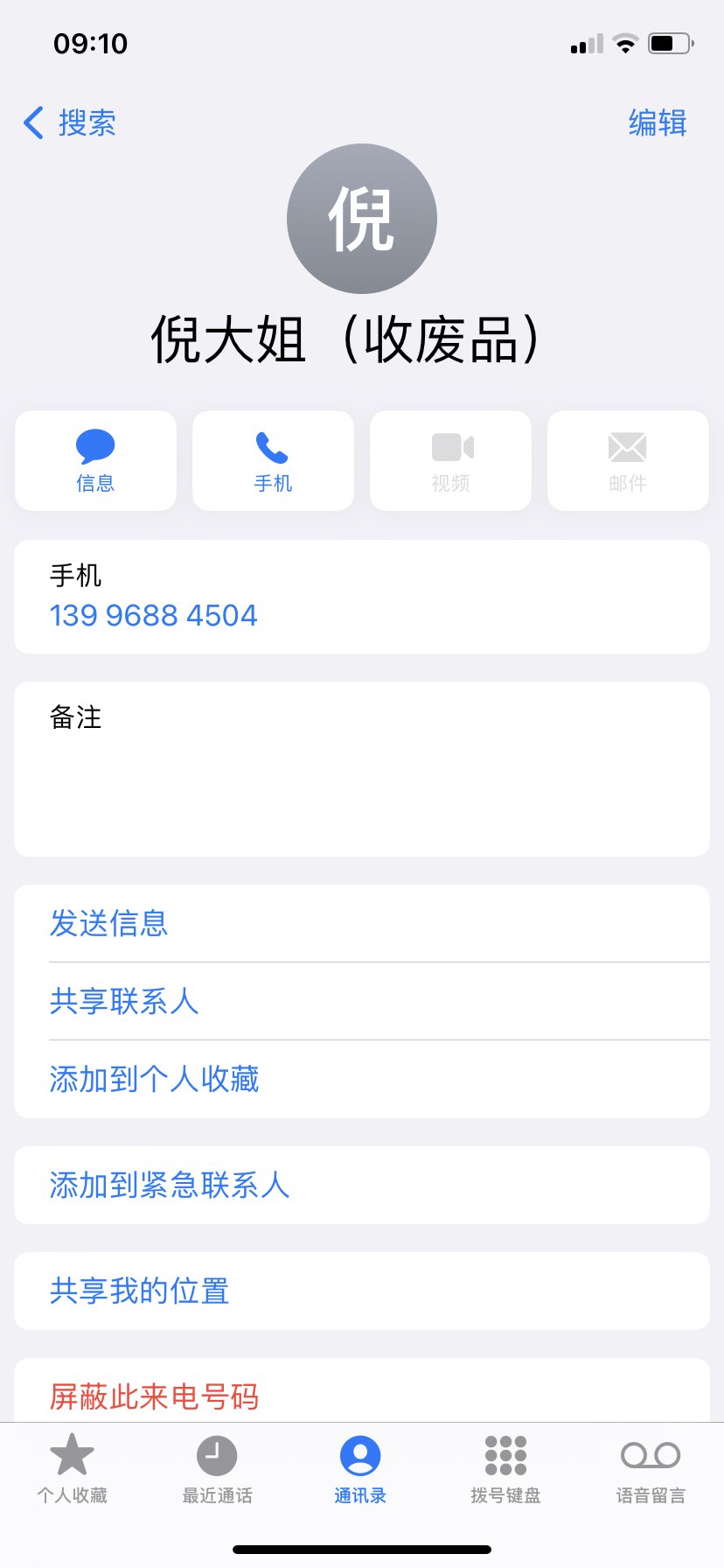Choose 共享联系人
724x1568 pixels.
click(124, 1001)
